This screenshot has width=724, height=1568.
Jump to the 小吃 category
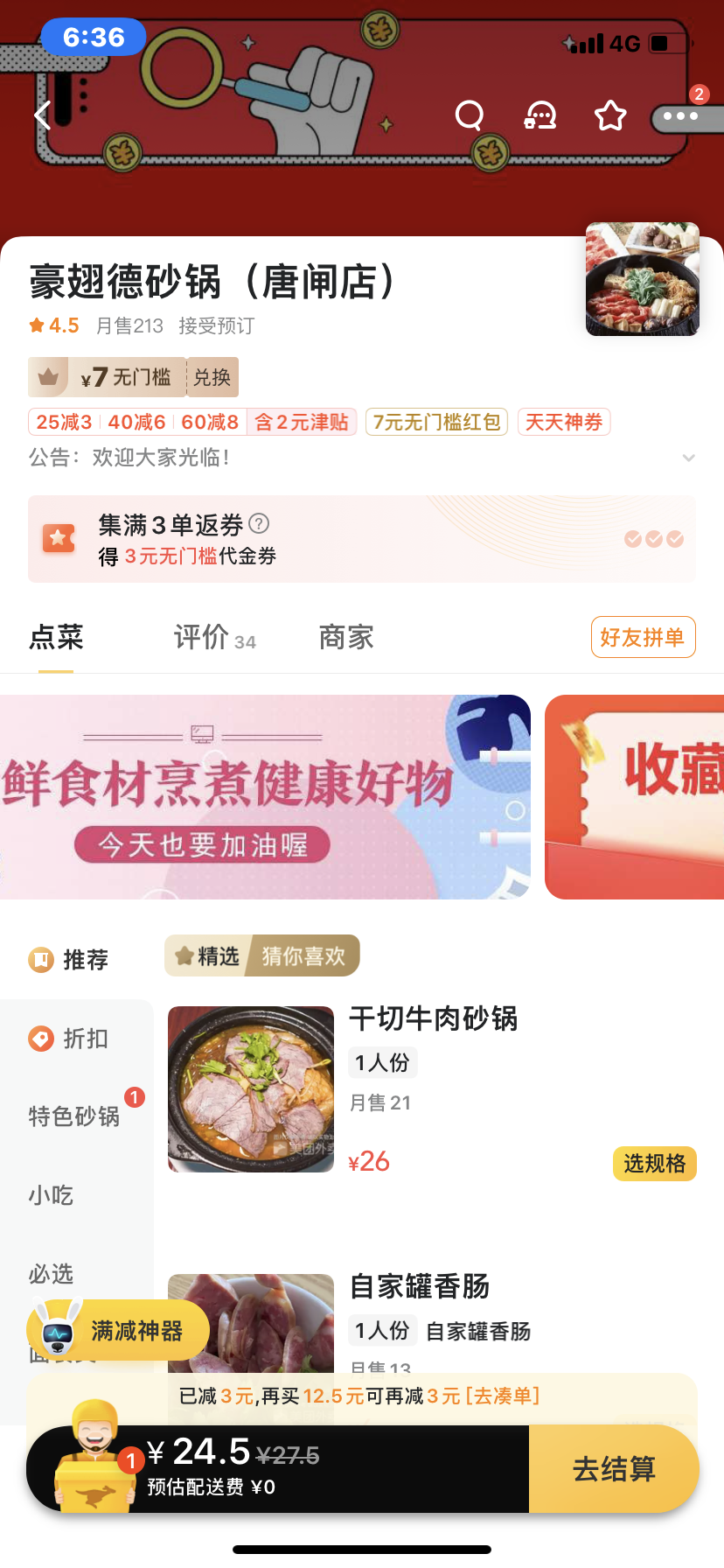point(51,1195)
